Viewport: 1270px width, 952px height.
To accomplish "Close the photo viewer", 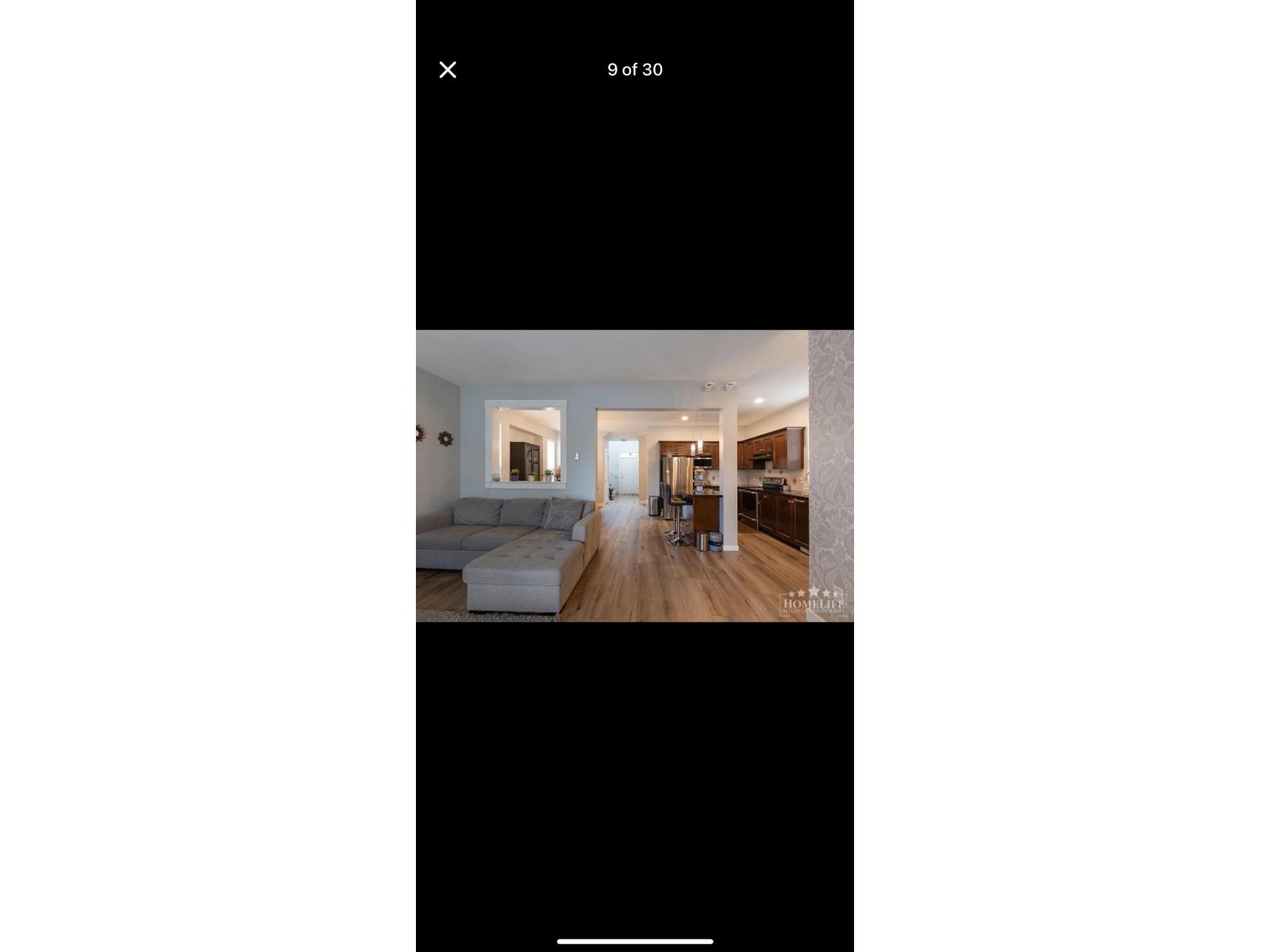I will point(448,70).
